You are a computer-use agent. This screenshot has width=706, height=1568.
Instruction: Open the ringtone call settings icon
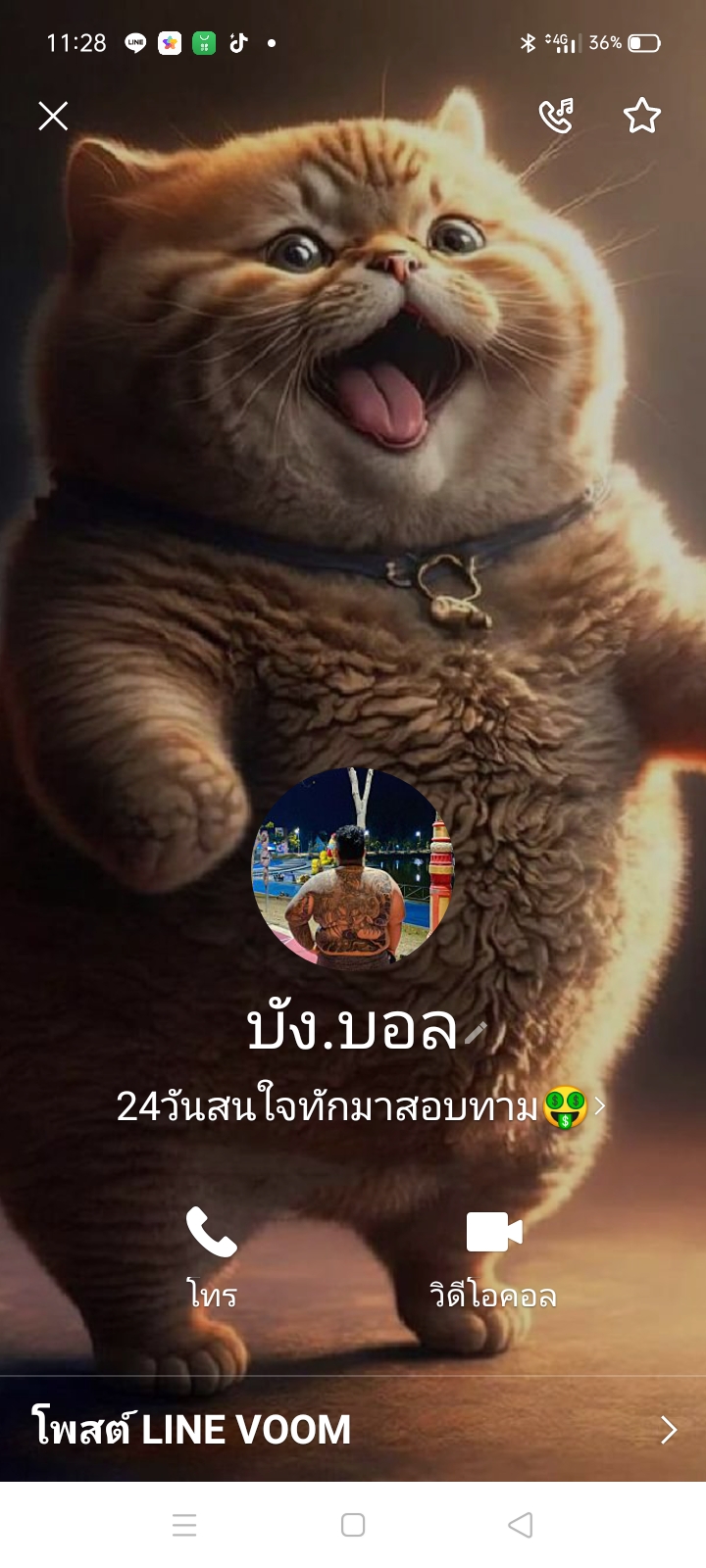(x=556, y=116)
